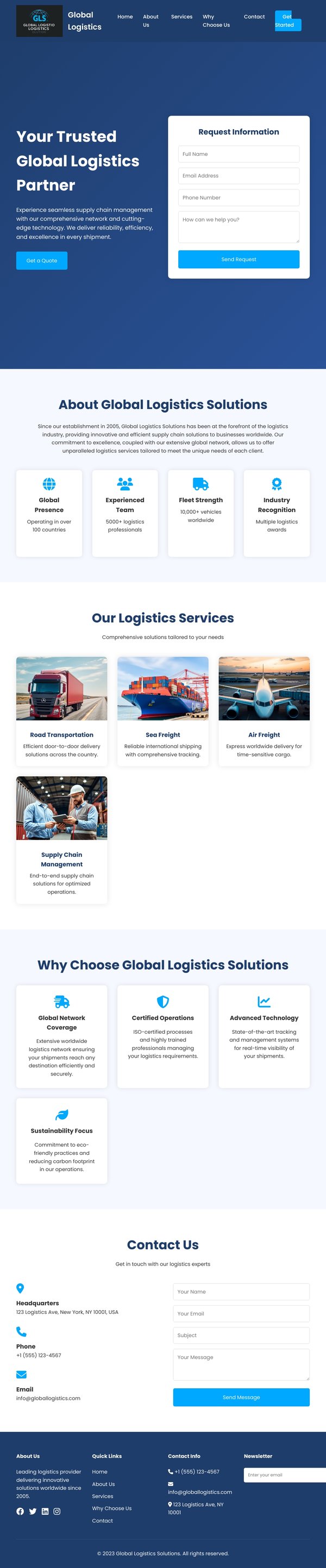Visit the Twitter profile icon
The width and height of the screenshot is (326, 1568).
33,1512
